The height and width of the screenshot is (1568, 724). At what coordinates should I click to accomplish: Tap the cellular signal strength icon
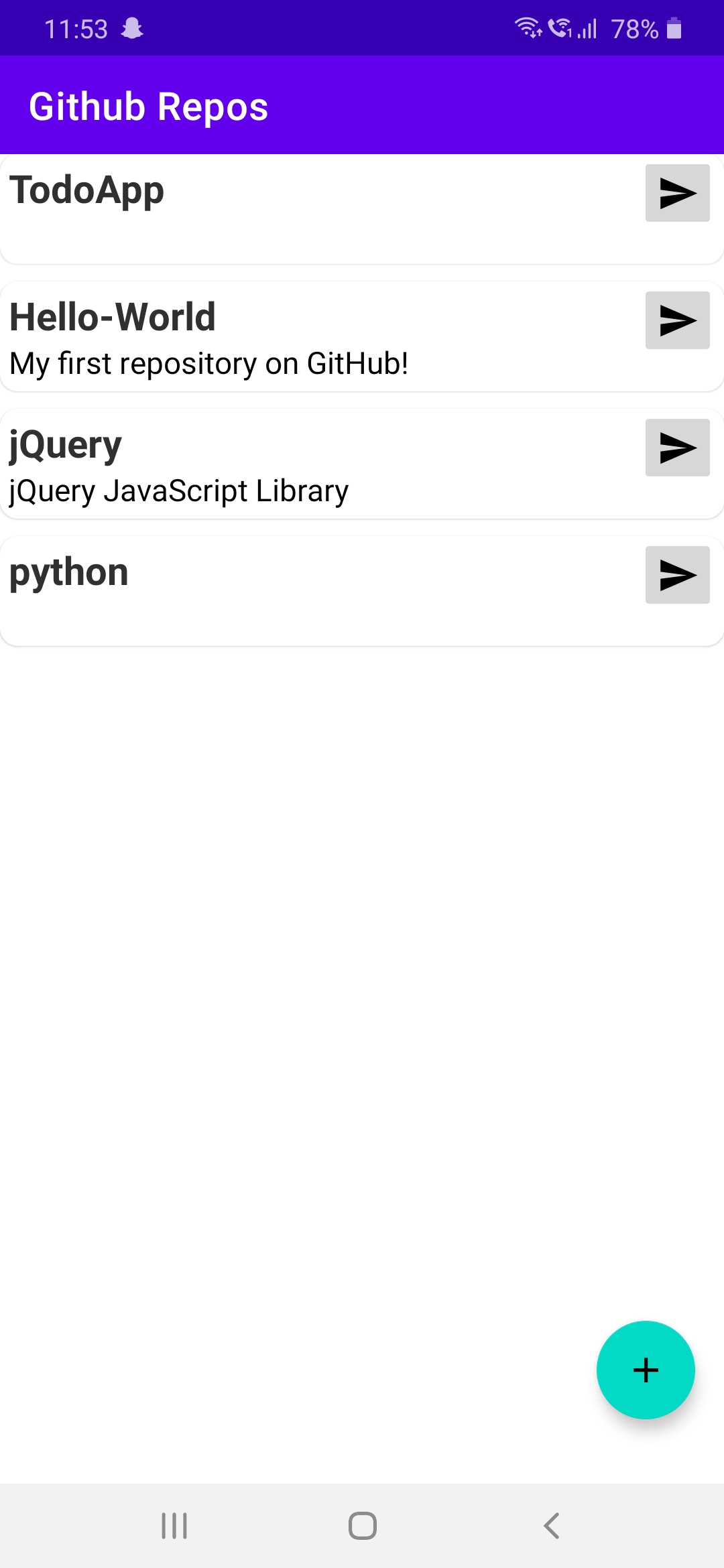coord(587,28)
